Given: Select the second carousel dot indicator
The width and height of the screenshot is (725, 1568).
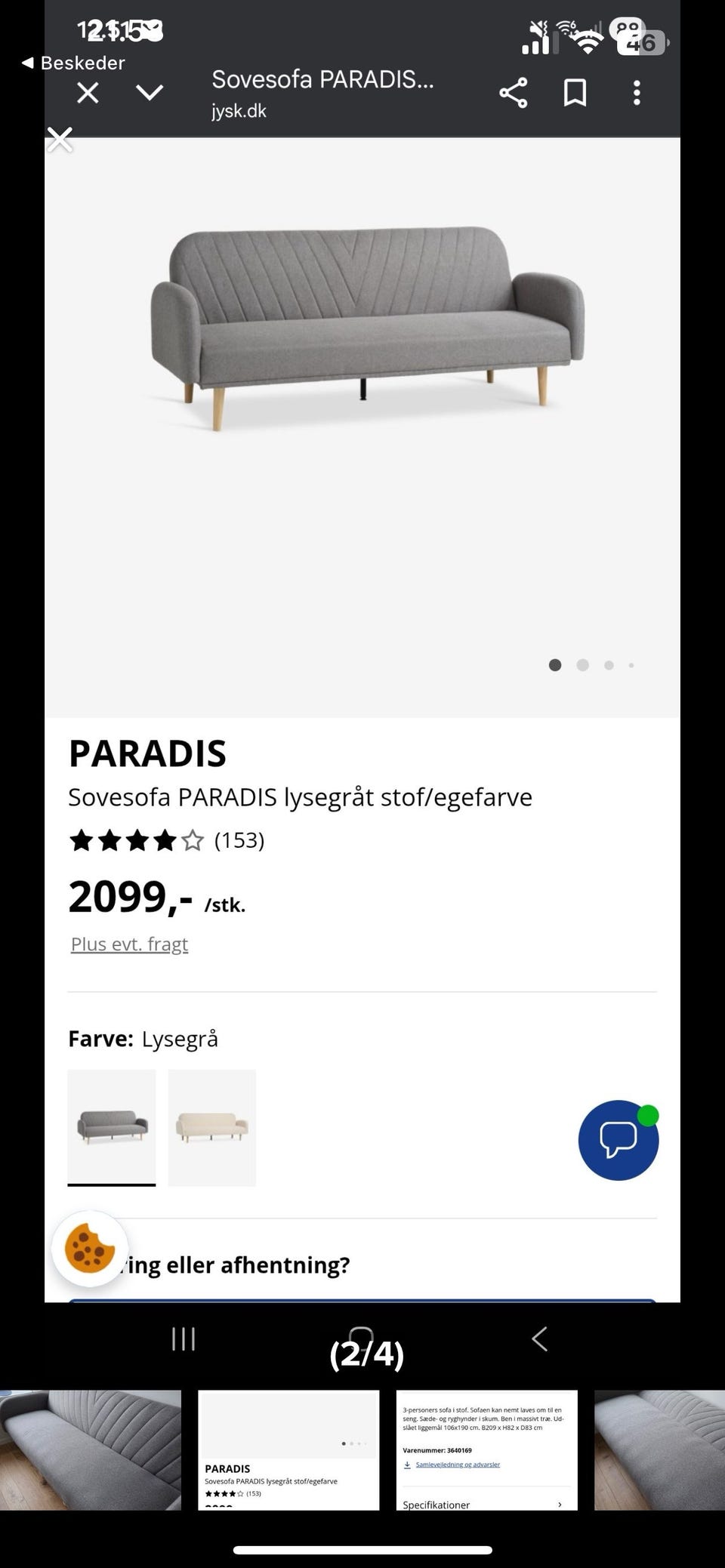Looking at the screenshot, I should (x=582, y=665).
